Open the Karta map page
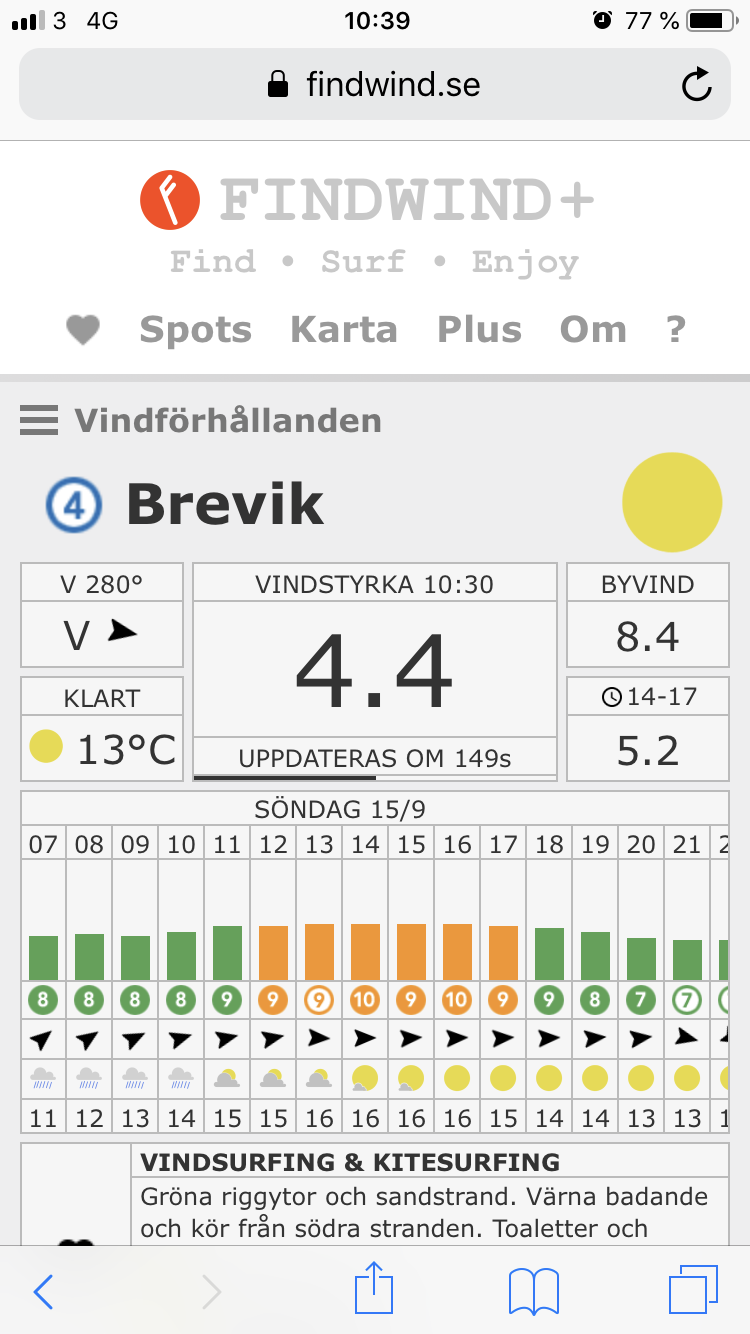The height and width of the screenshot is (1334, 750). [344, 330]
